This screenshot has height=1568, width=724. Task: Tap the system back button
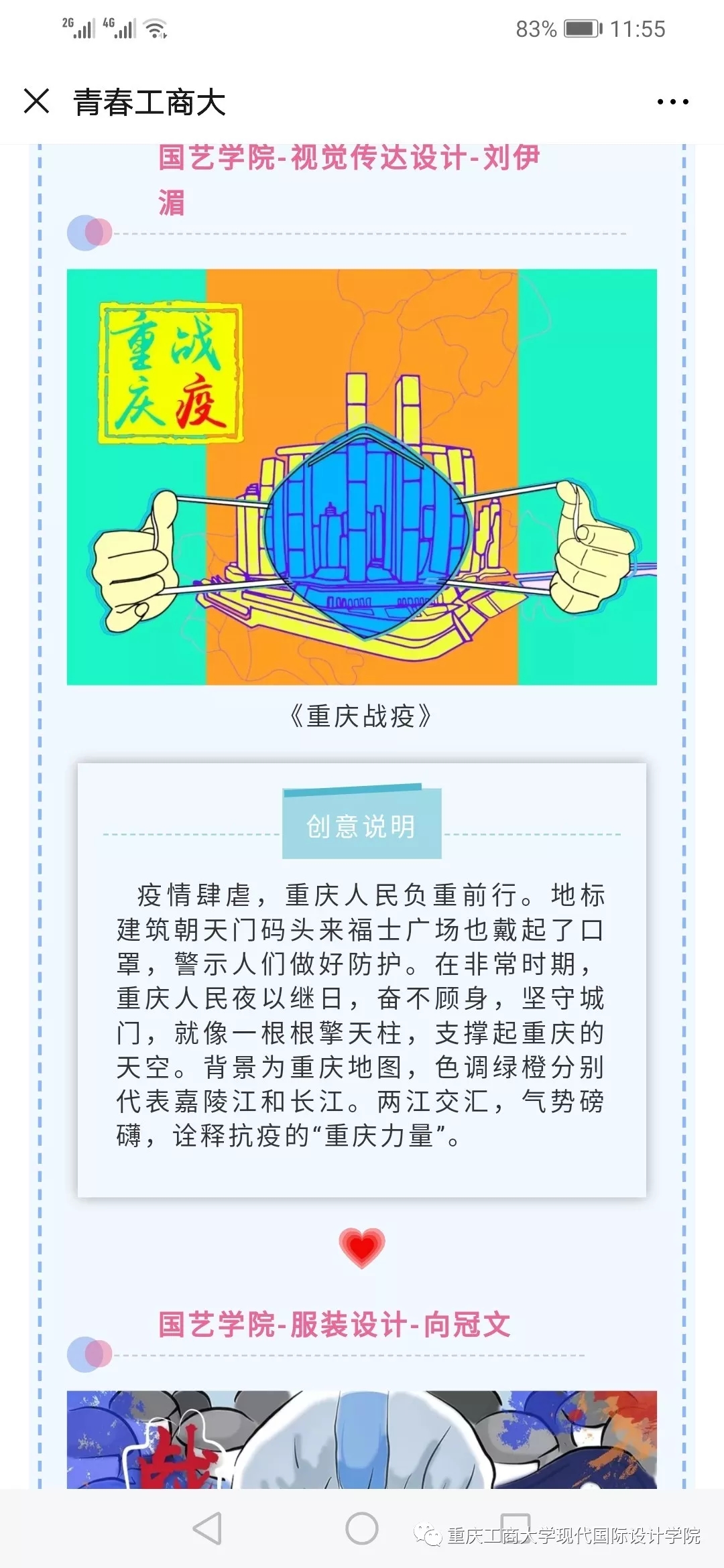tap(207, 1529)
